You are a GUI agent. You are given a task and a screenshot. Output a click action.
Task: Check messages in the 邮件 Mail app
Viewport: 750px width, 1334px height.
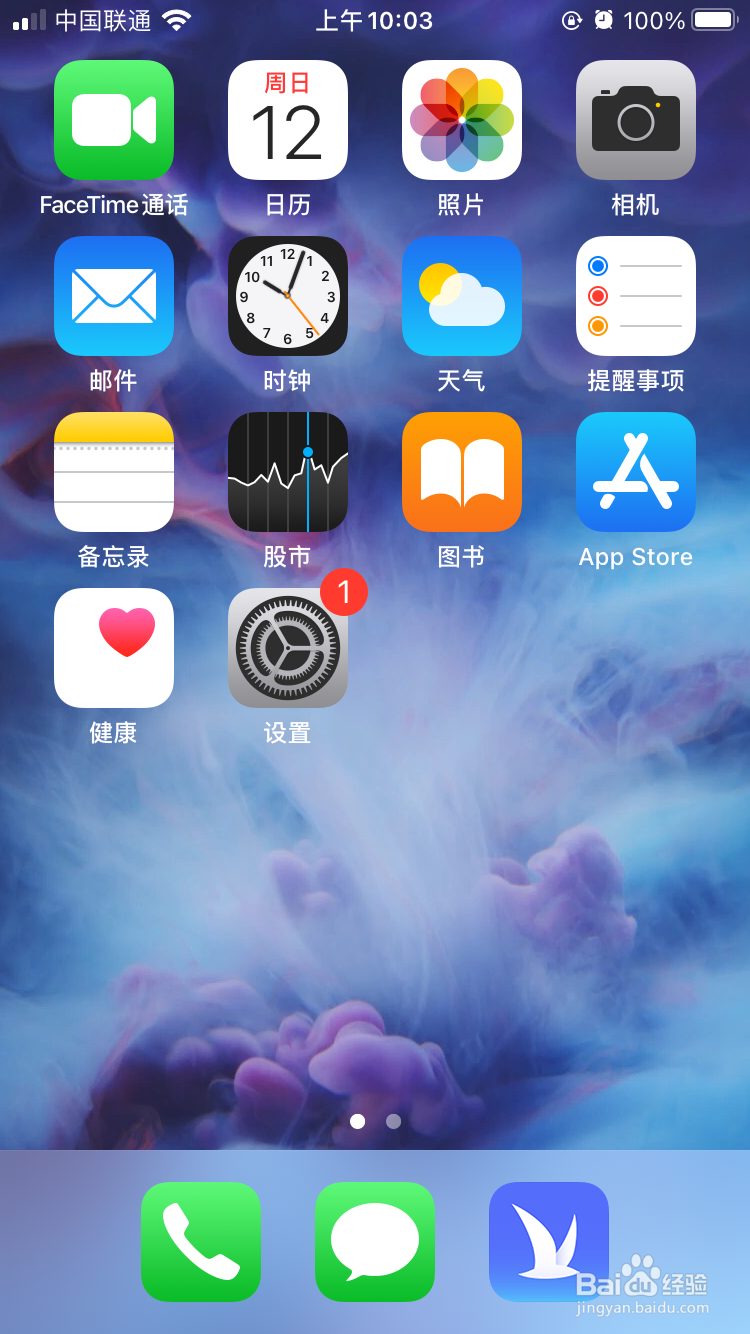point(114,296)
